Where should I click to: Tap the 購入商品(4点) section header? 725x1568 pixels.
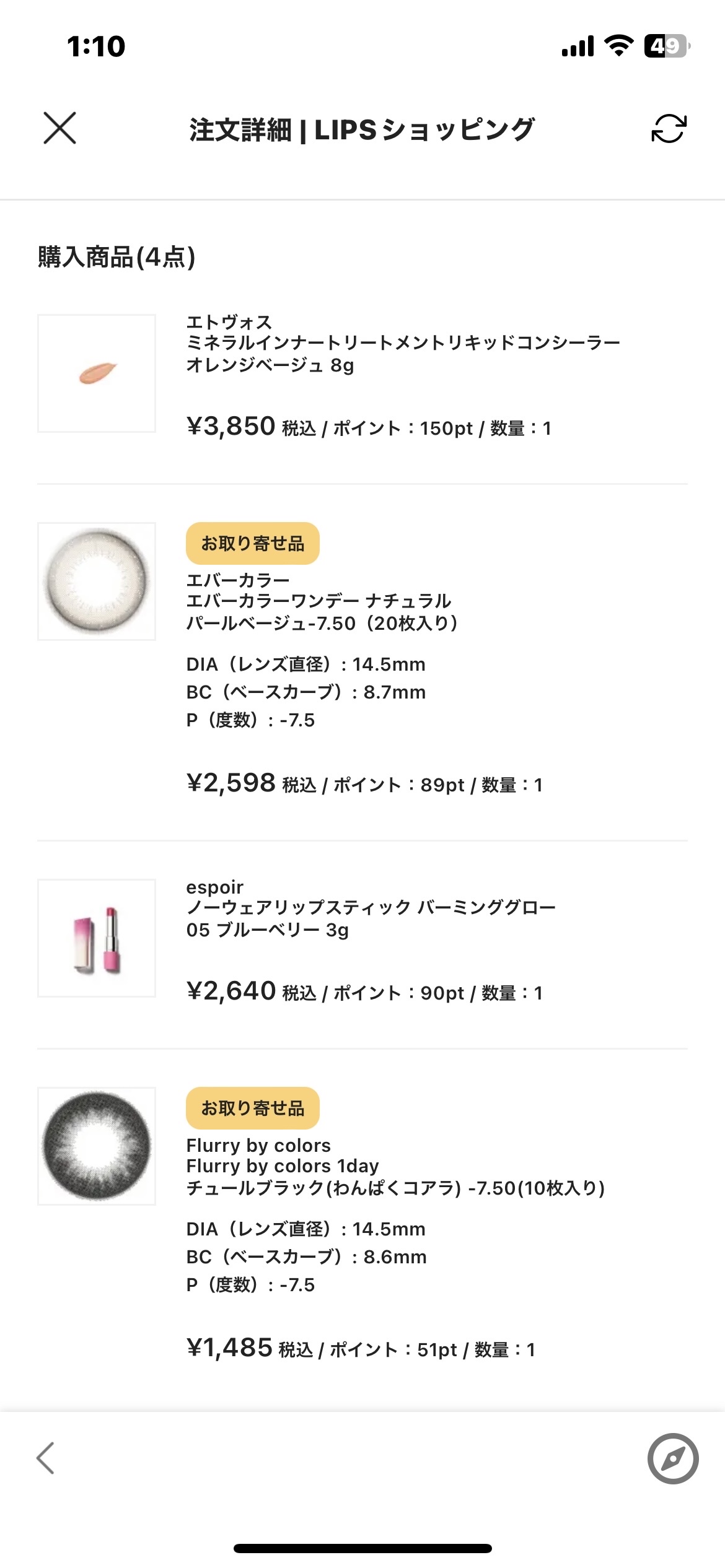coord(115,256)
